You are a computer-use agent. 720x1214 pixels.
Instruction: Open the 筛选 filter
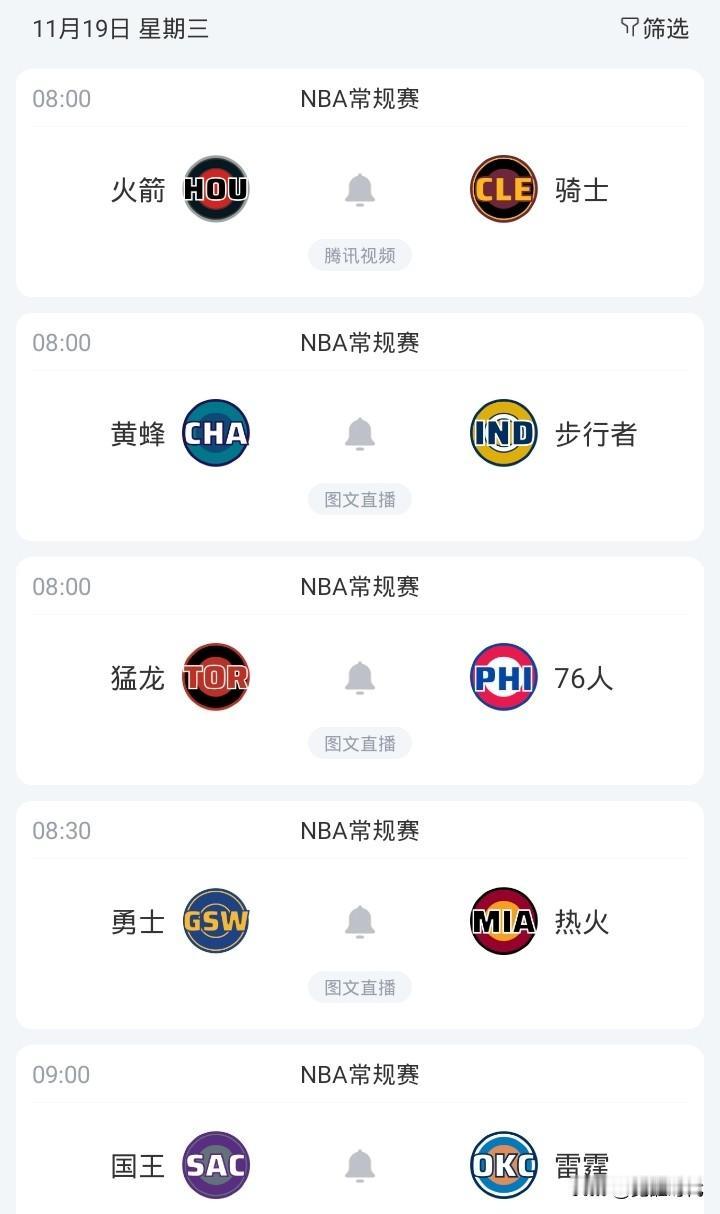click(656, 28)
